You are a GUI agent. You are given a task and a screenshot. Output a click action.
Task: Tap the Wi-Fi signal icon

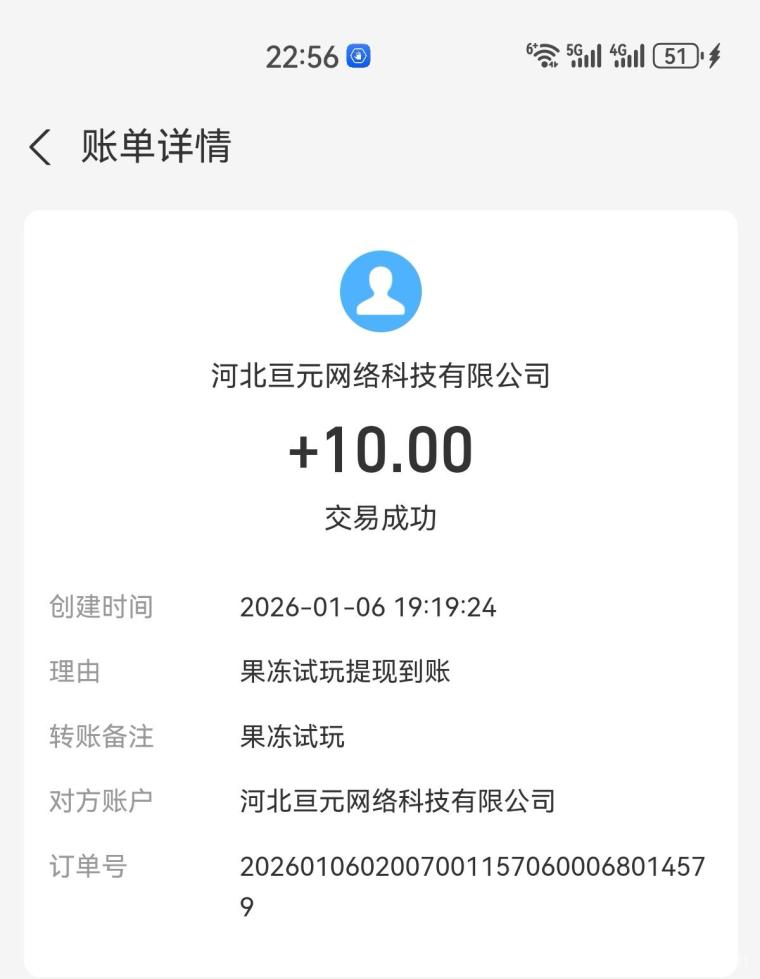[x=545, y=55]
